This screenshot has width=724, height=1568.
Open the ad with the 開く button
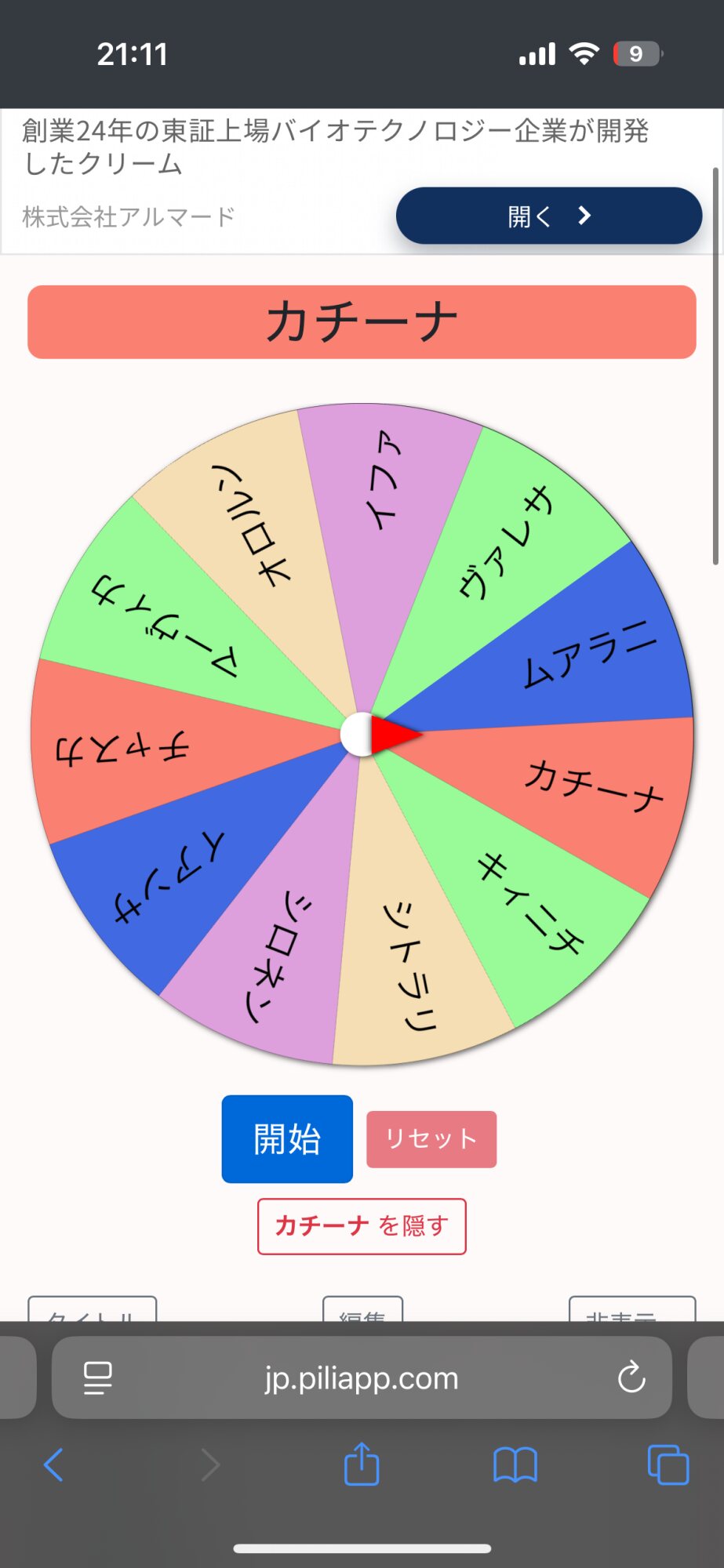pyautogui.click(x=549, y=216)
